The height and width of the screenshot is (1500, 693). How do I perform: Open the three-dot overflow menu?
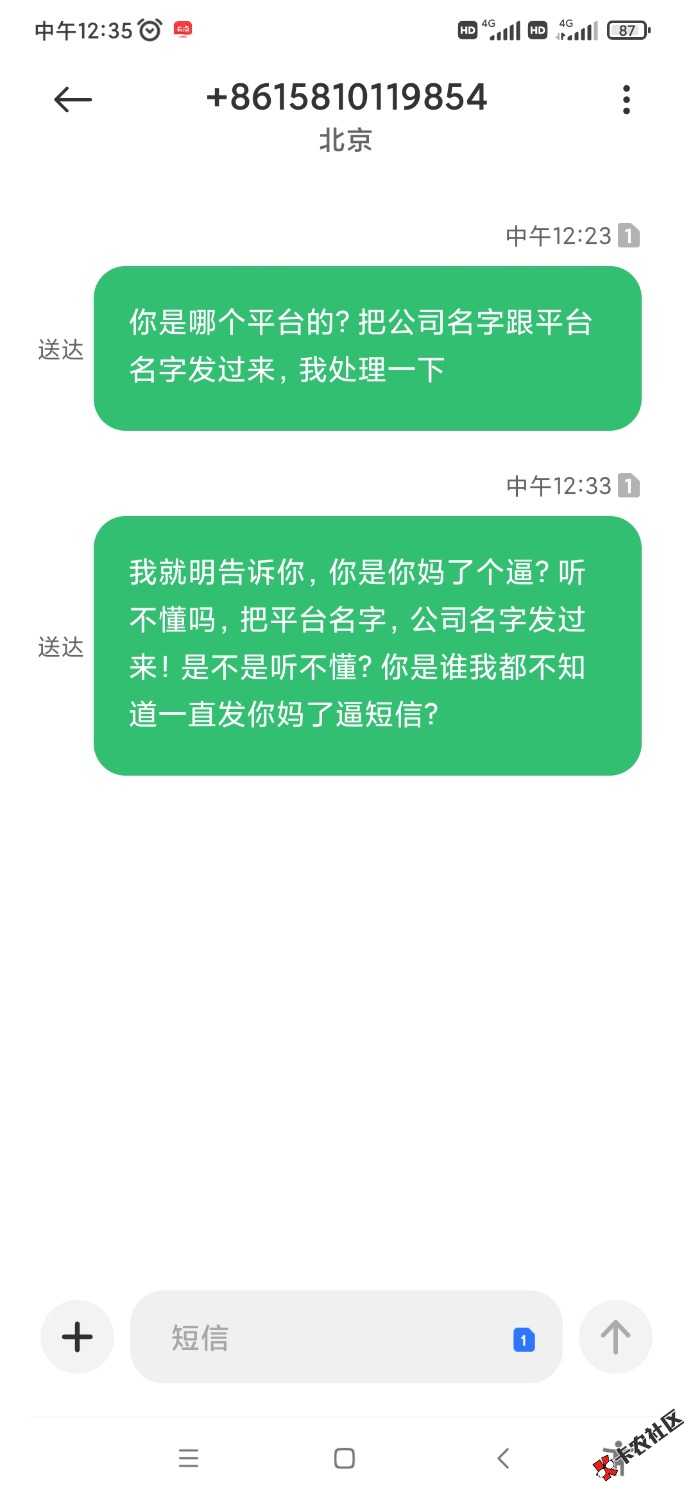626,99
